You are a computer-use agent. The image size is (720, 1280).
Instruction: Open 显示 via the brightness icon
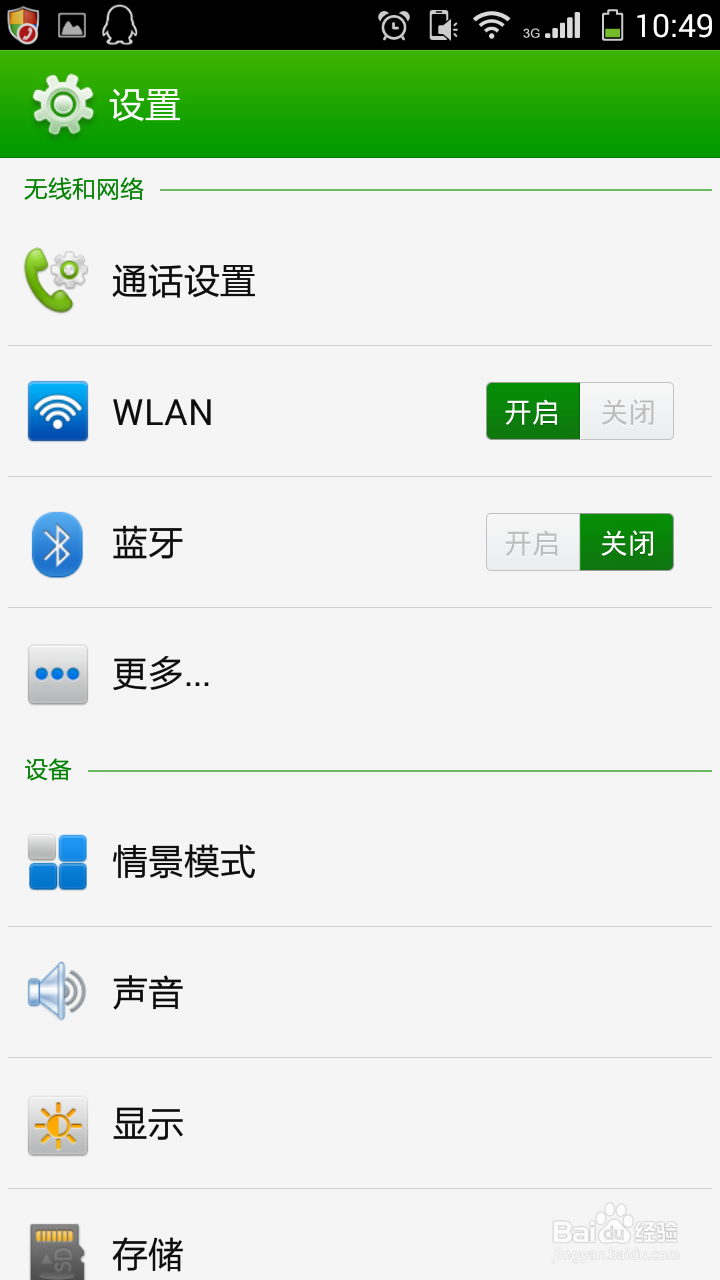tap(57, 1124)
